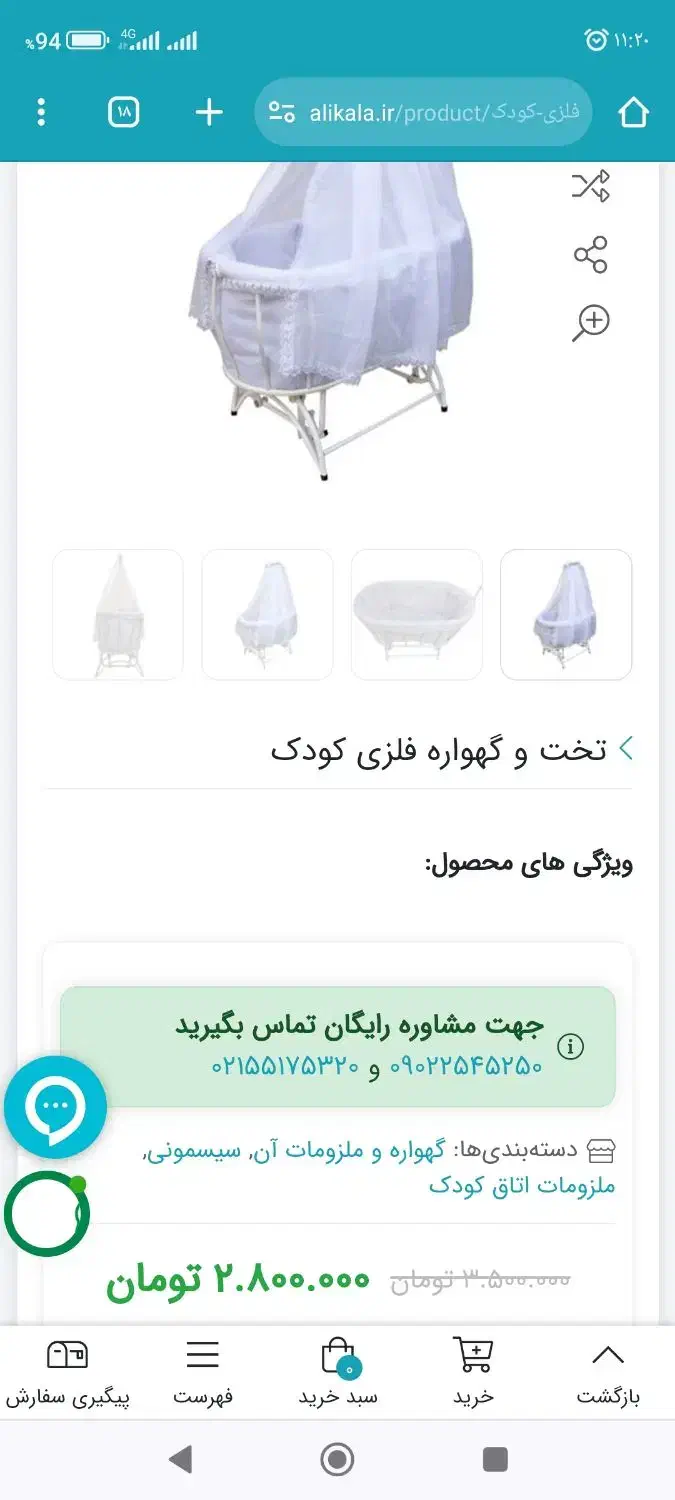Viewport: 675px width, 1500px height.
Task: Open the سیسمونی category link
Action: click(192, 1151)
